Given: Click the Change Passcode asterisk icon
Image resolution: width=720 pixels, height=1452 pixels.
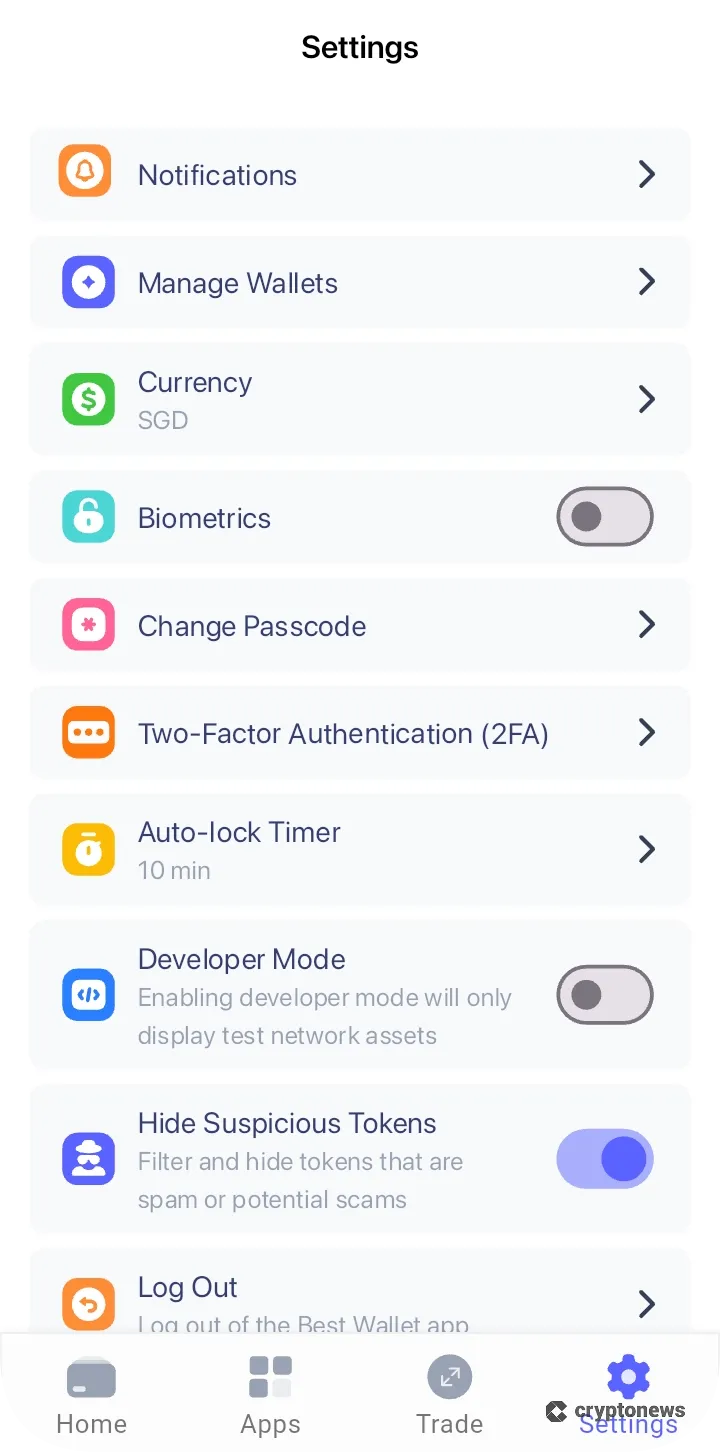Looking at the screenshot, I should coord(88,624).
